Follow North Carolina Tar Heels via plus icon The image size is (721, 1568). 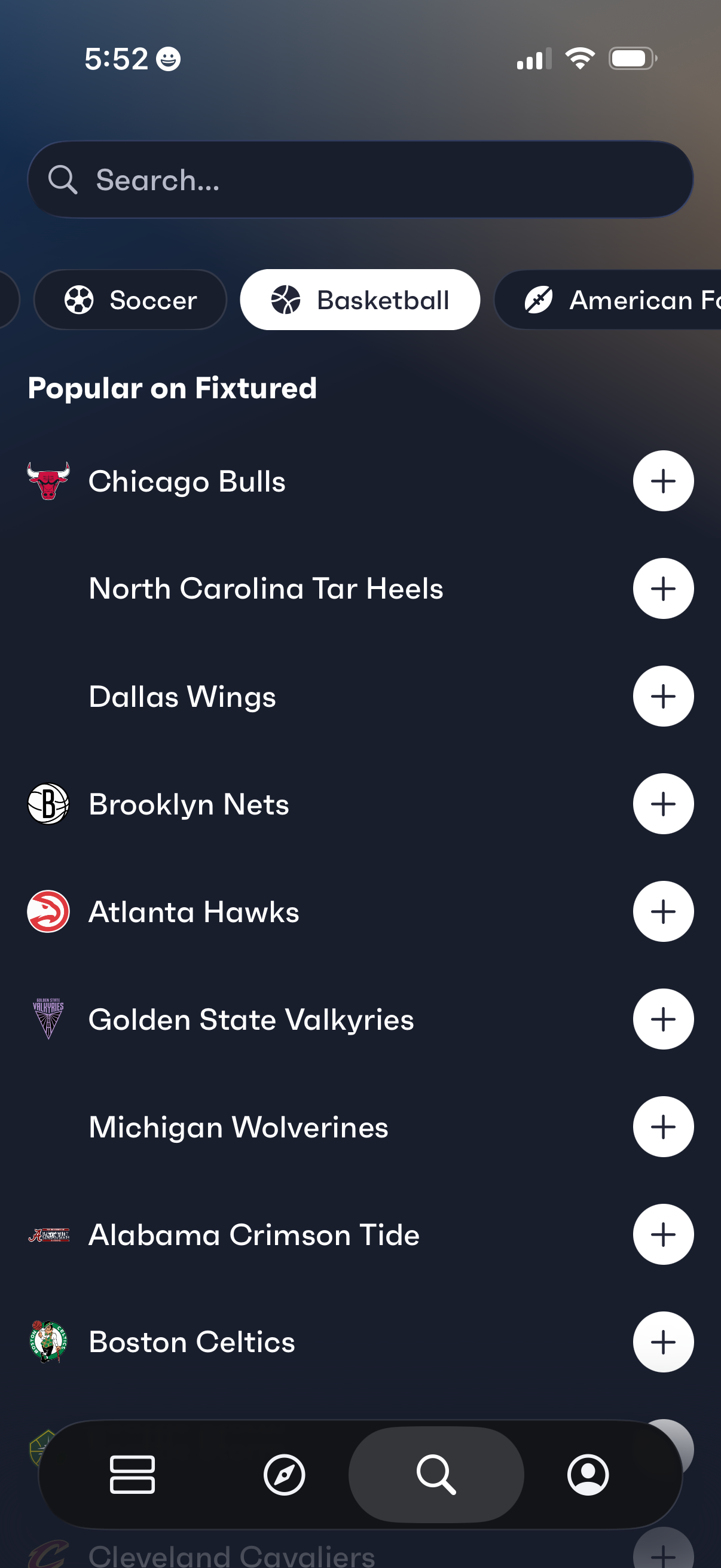[662, 588]
